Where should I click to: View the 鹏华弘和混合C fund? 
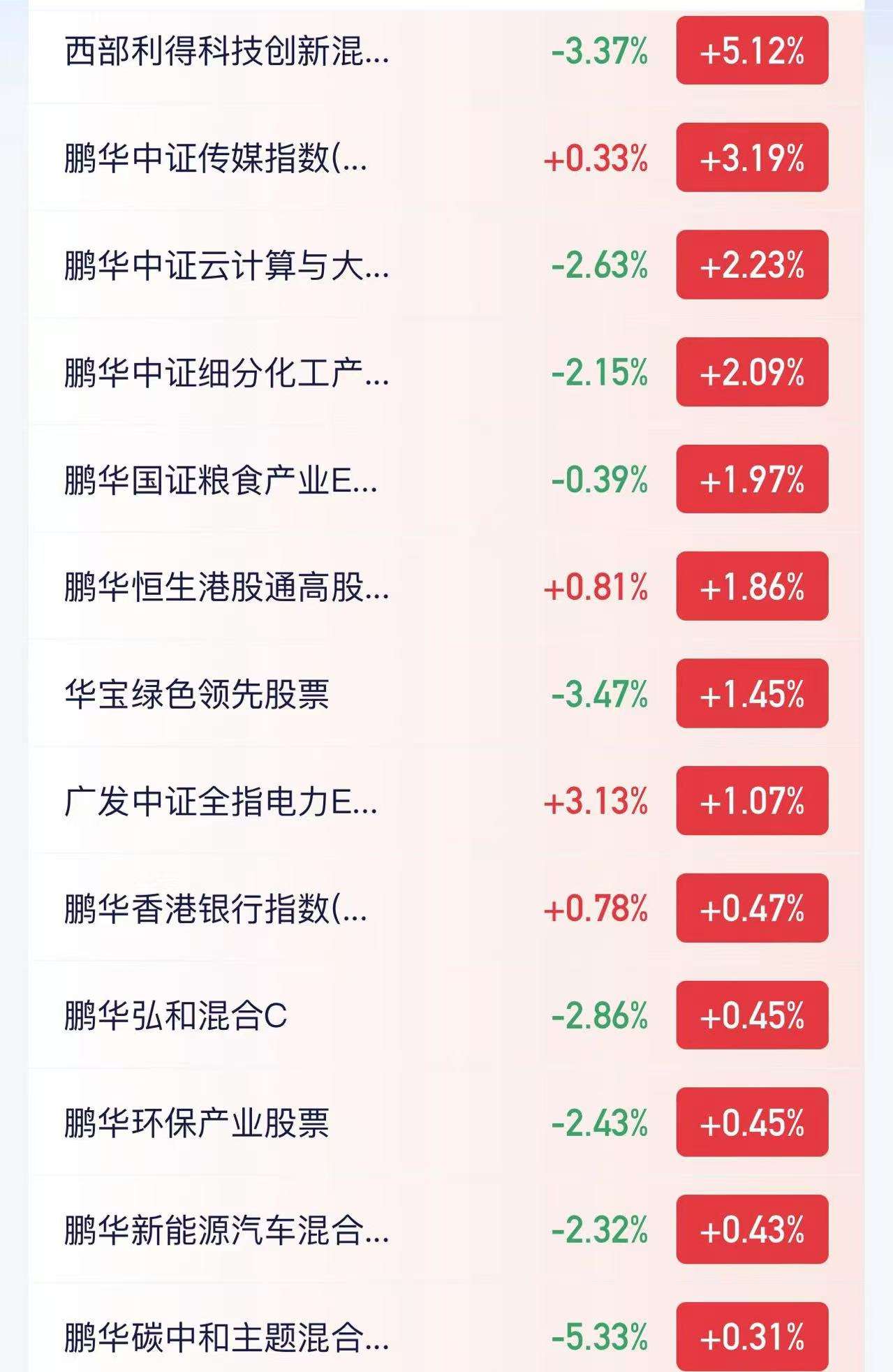[x=446, y=1015]
